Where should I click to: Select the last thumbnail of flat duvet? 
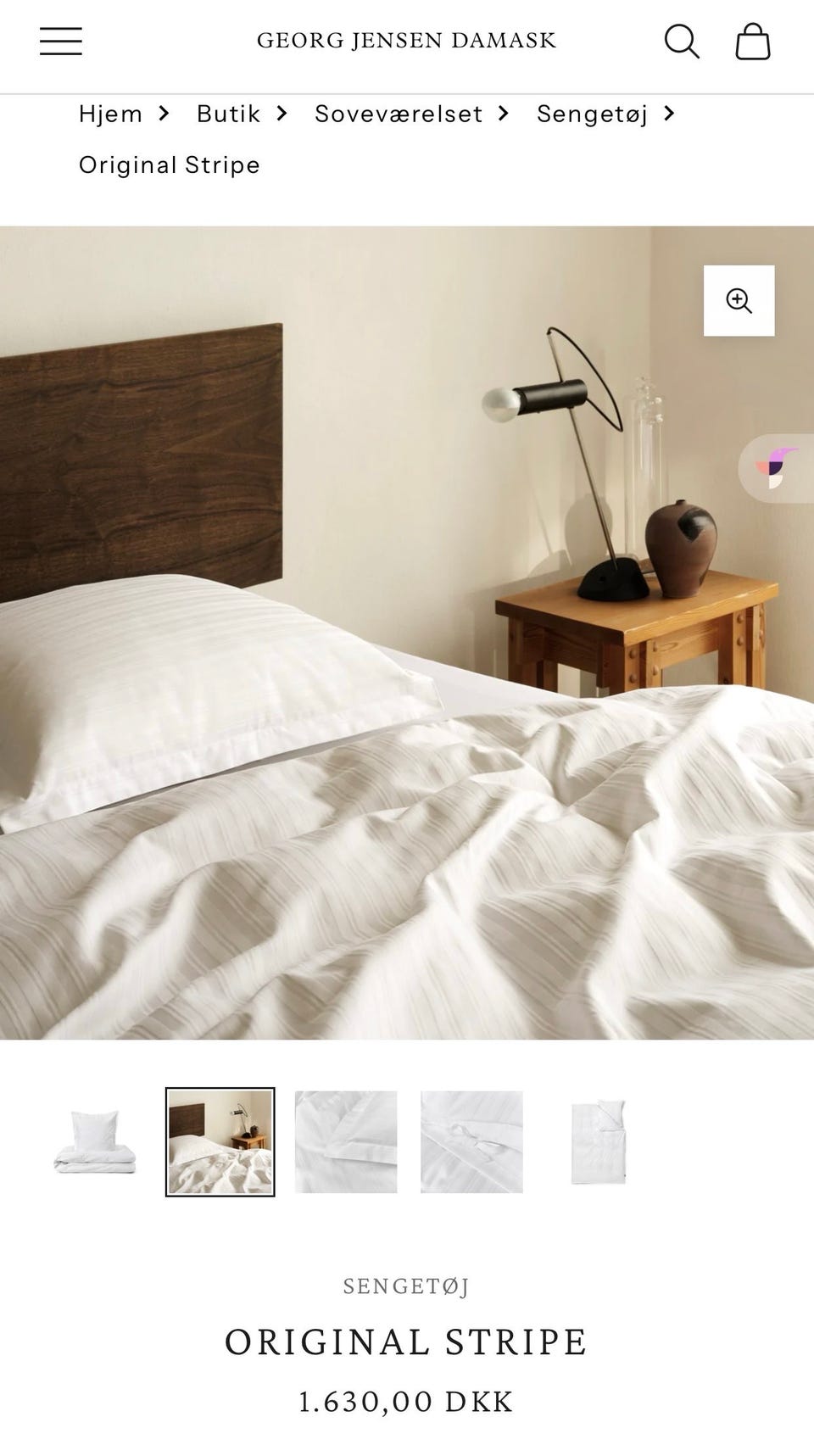click(x=598, y=1141)
